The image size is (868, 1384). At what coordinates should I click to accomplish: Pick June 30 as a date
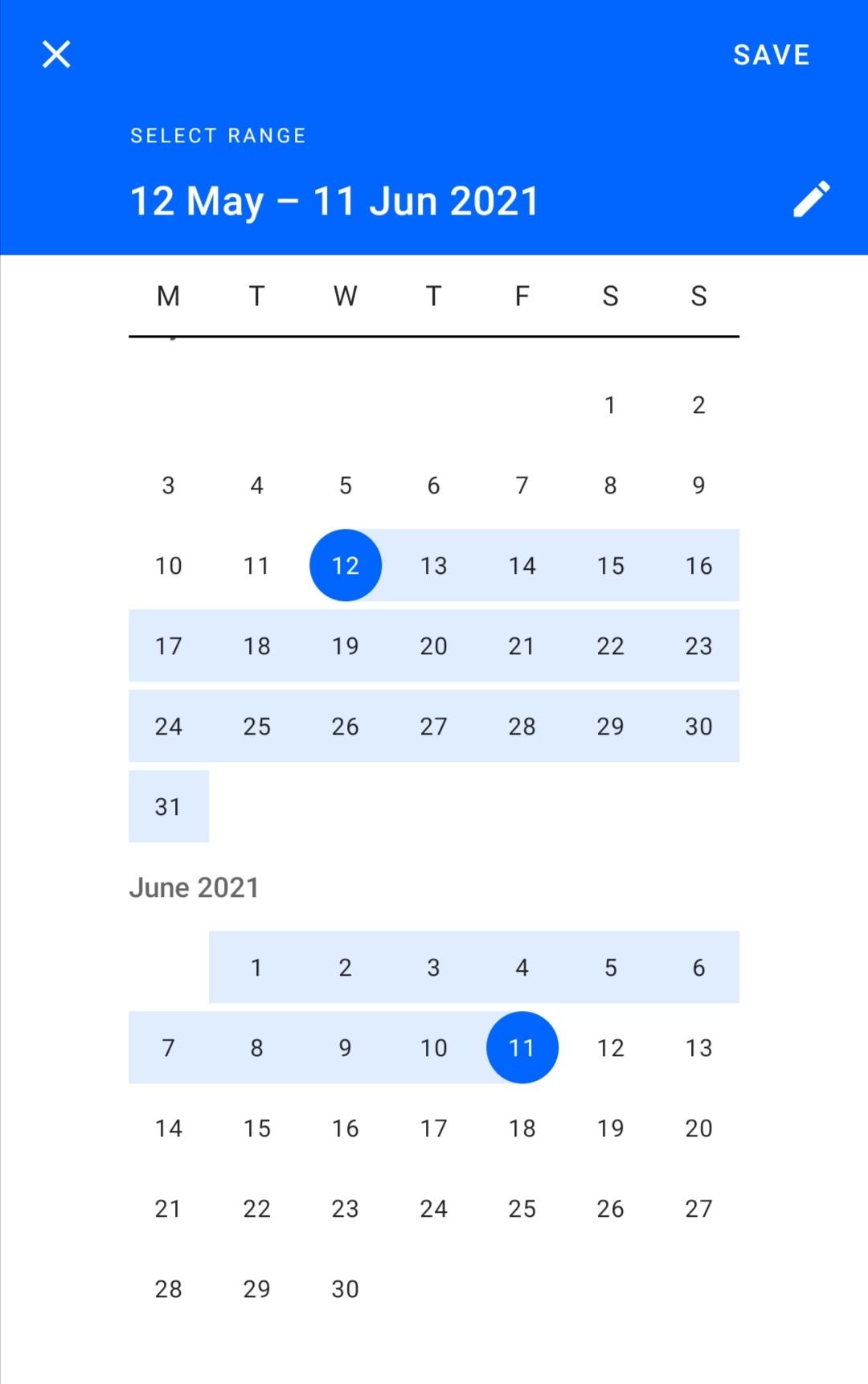[346, 1288]
